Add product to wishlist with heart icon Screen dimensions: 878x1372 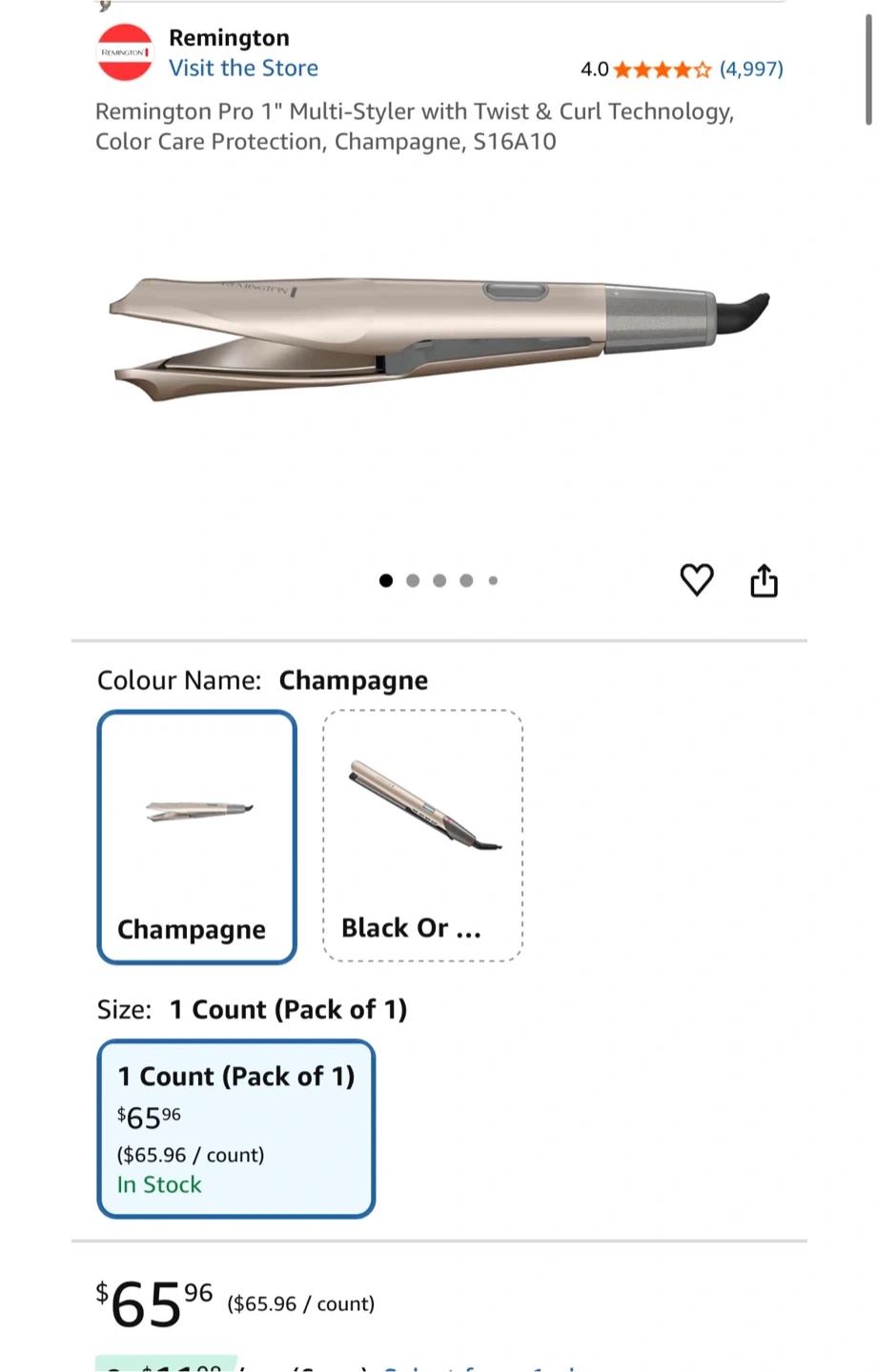pos(697,579)
